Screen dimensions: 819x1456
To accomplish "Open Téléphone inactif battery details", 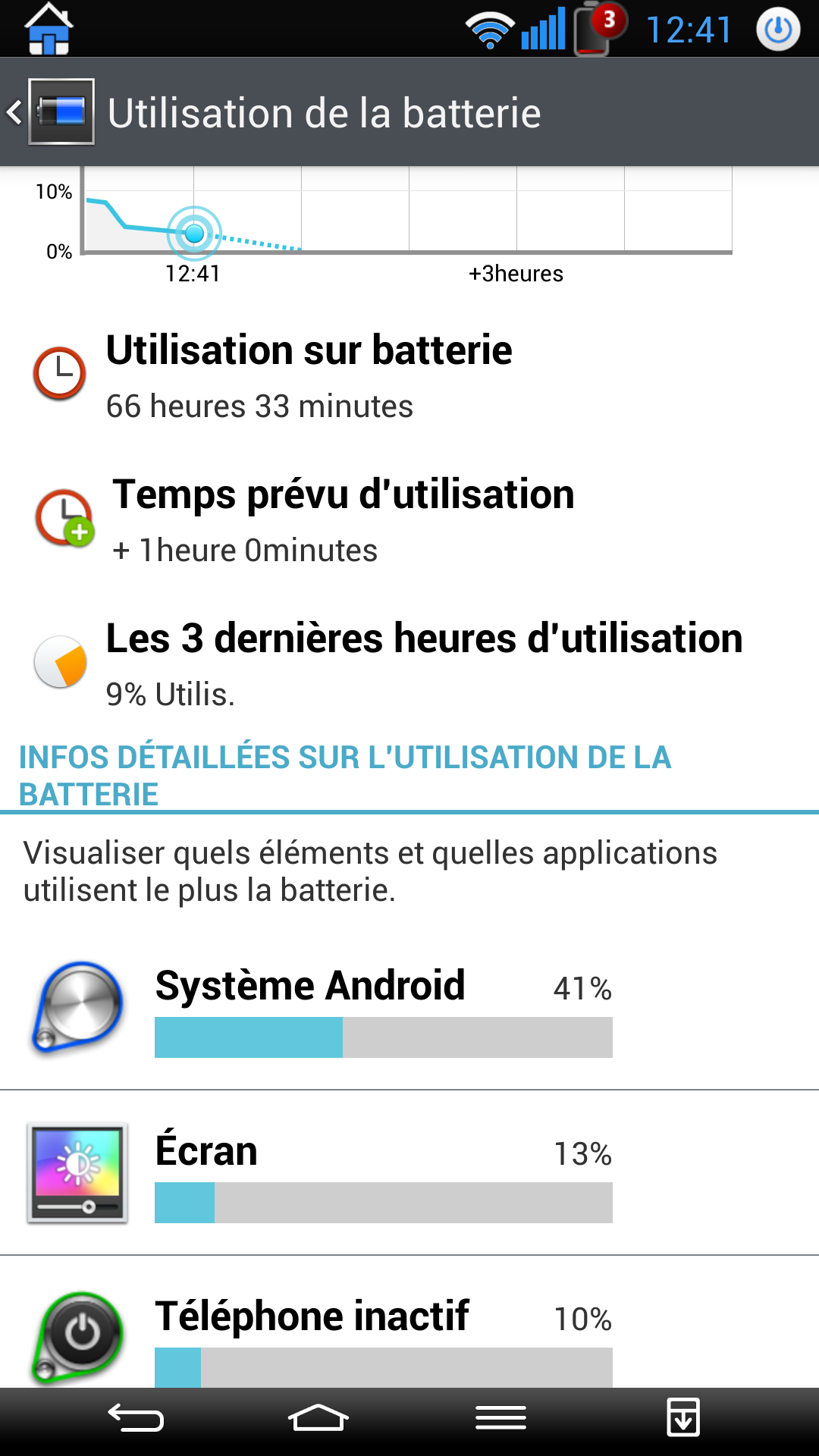I will tap(383, 1336).
